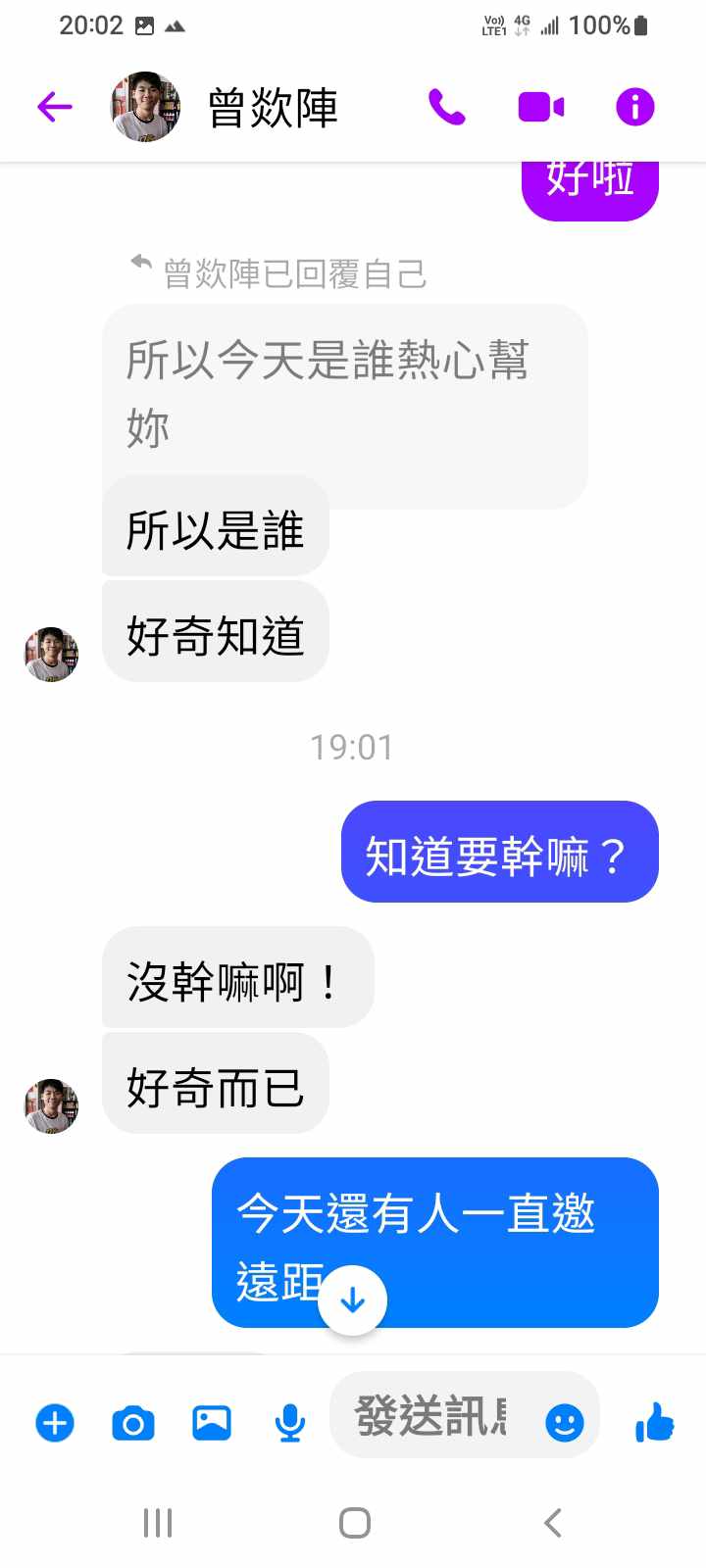Open conversation info details
Viewport: 706px width, 1568px height.
[x=634, y=107]
